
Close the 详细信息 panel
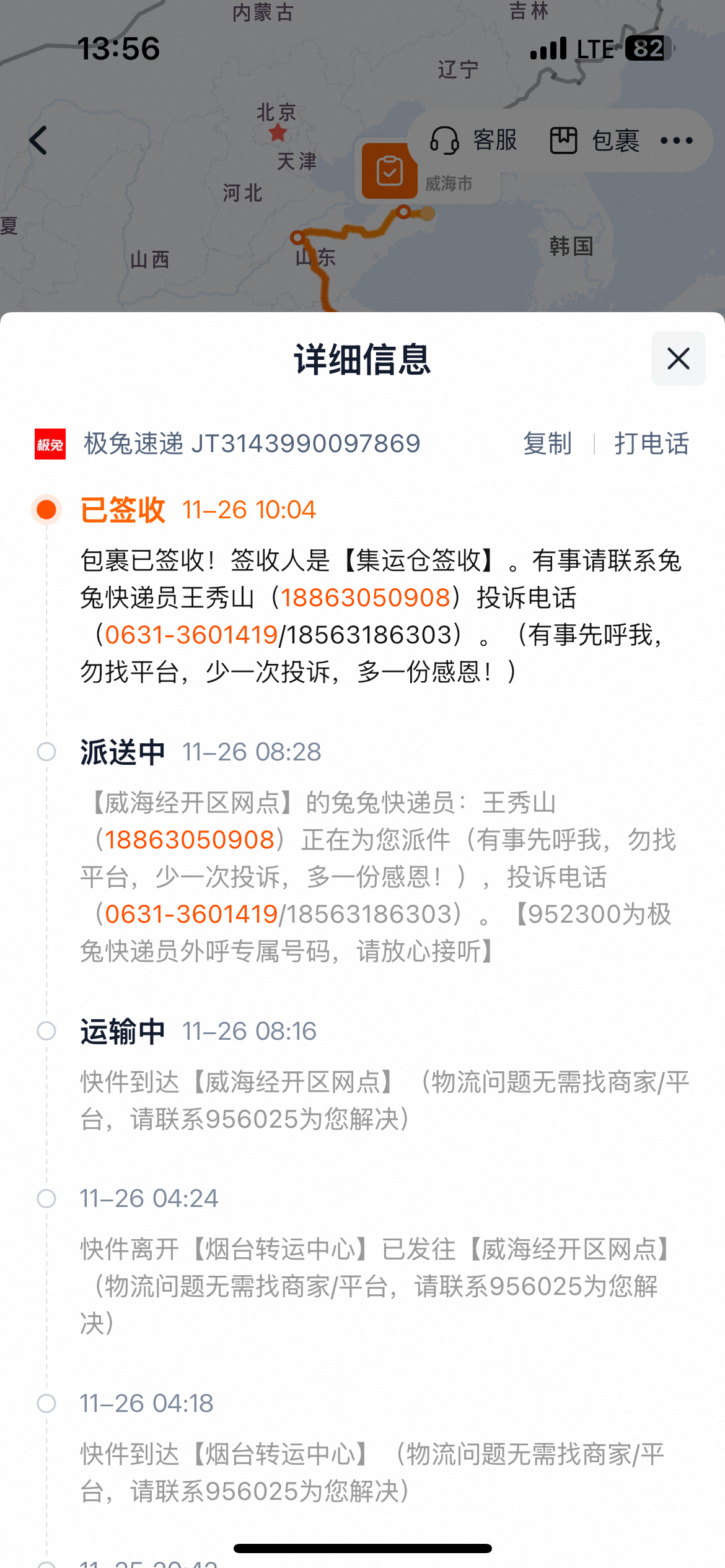point(678,359)
